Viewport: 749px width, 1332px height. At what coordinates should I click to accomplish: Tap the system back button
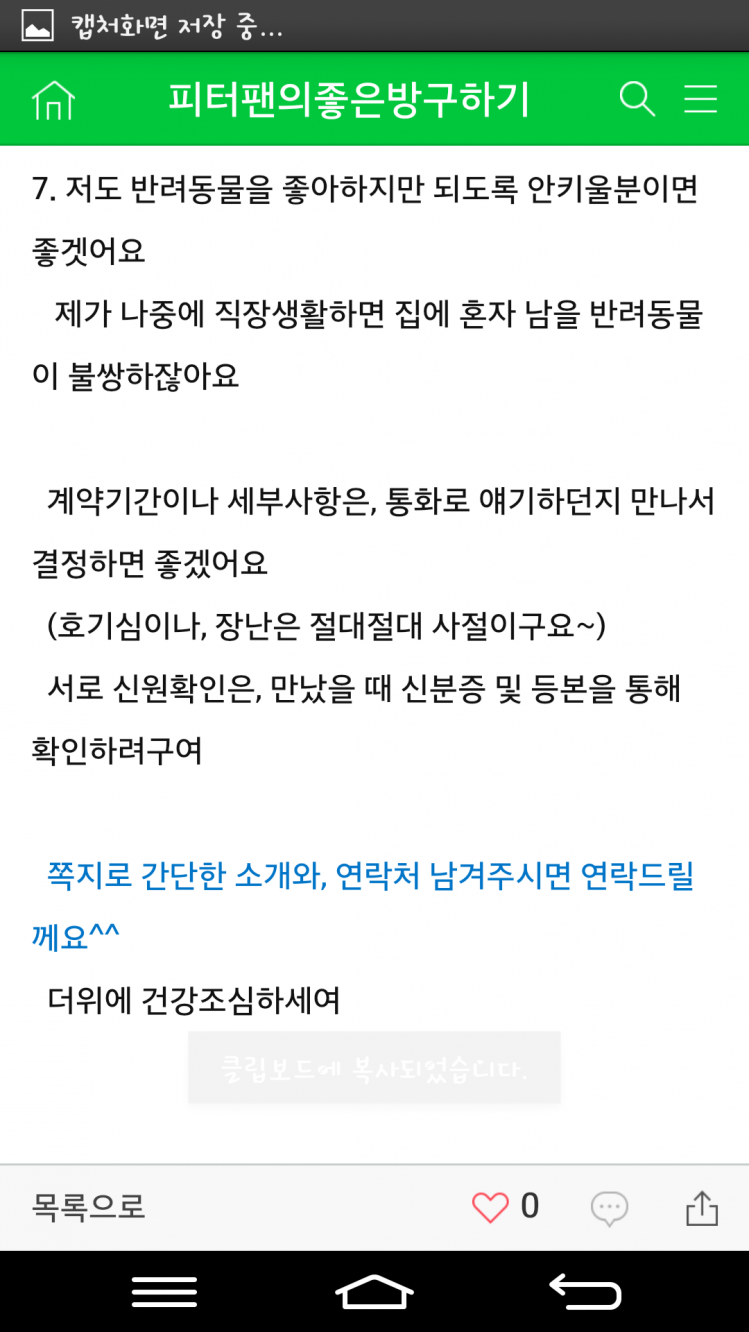click(x=585, y=1291)
